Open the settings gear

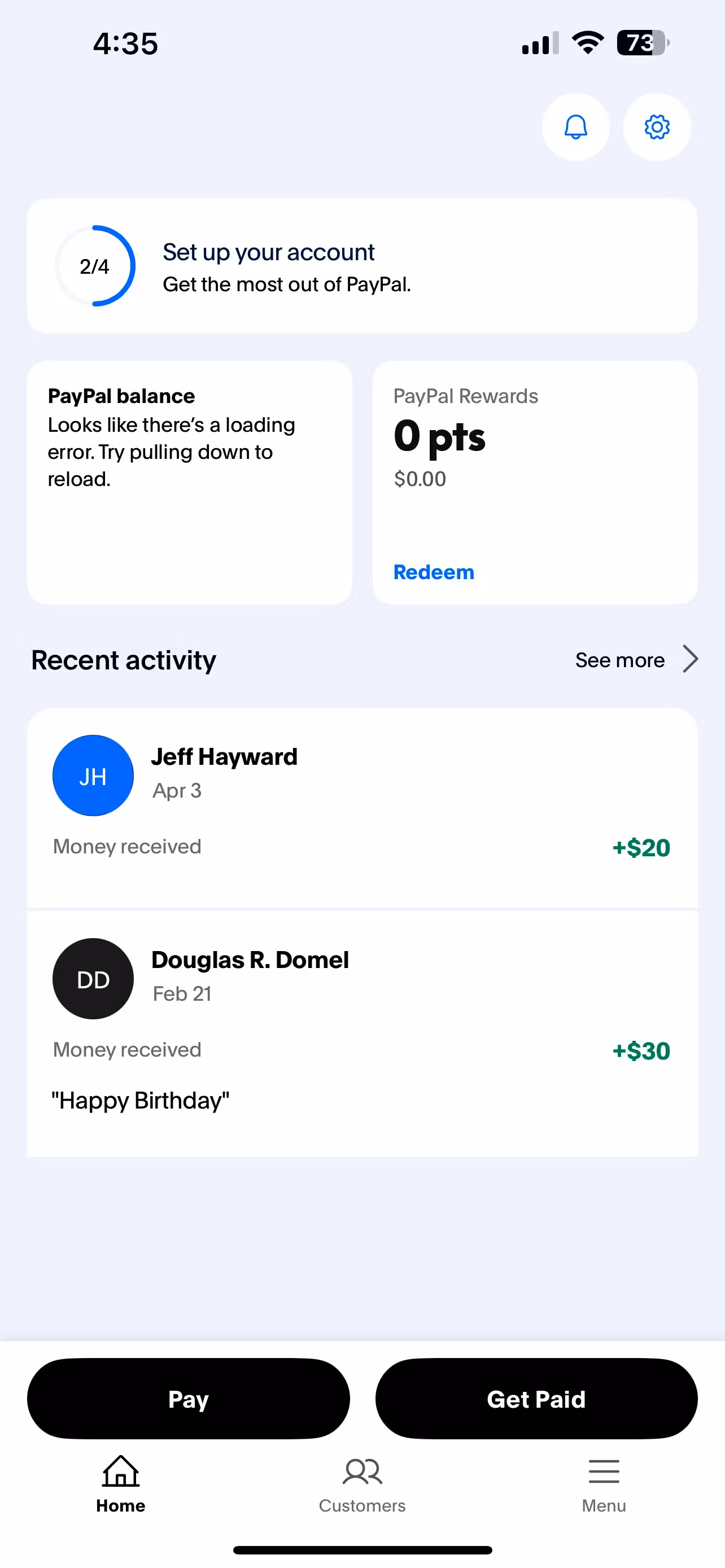tap(657, 127)
